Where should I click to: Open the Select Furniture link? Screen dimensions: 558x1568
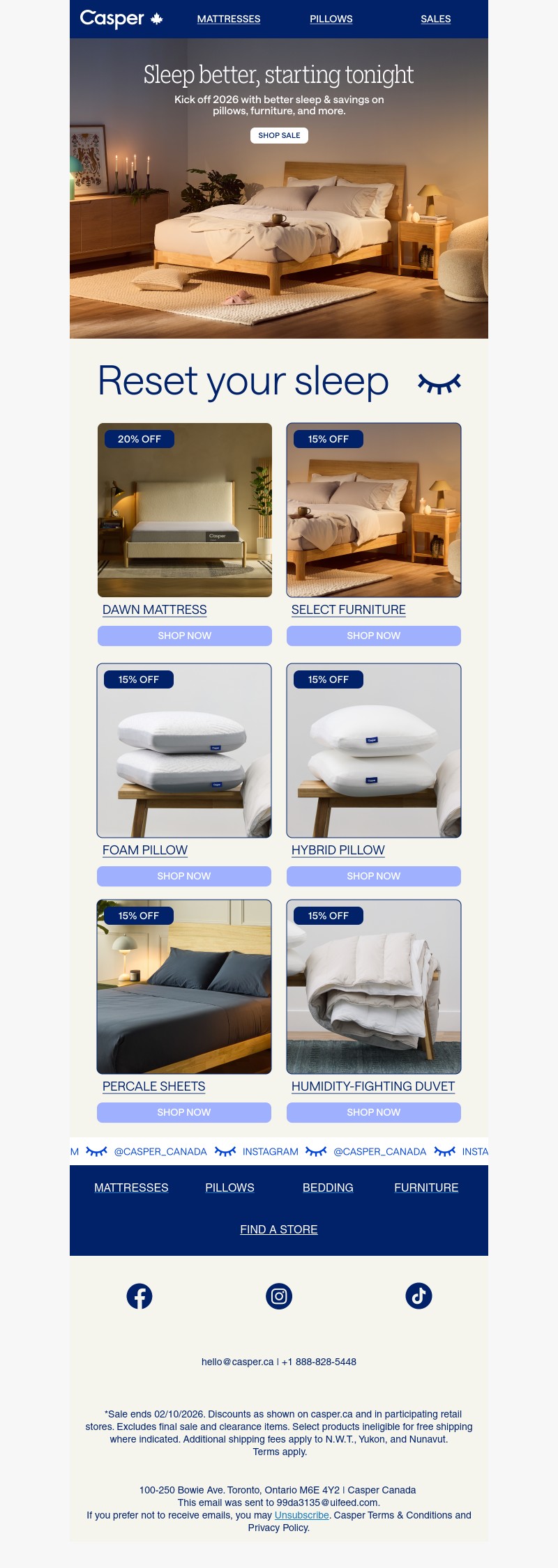pos(348,610)
